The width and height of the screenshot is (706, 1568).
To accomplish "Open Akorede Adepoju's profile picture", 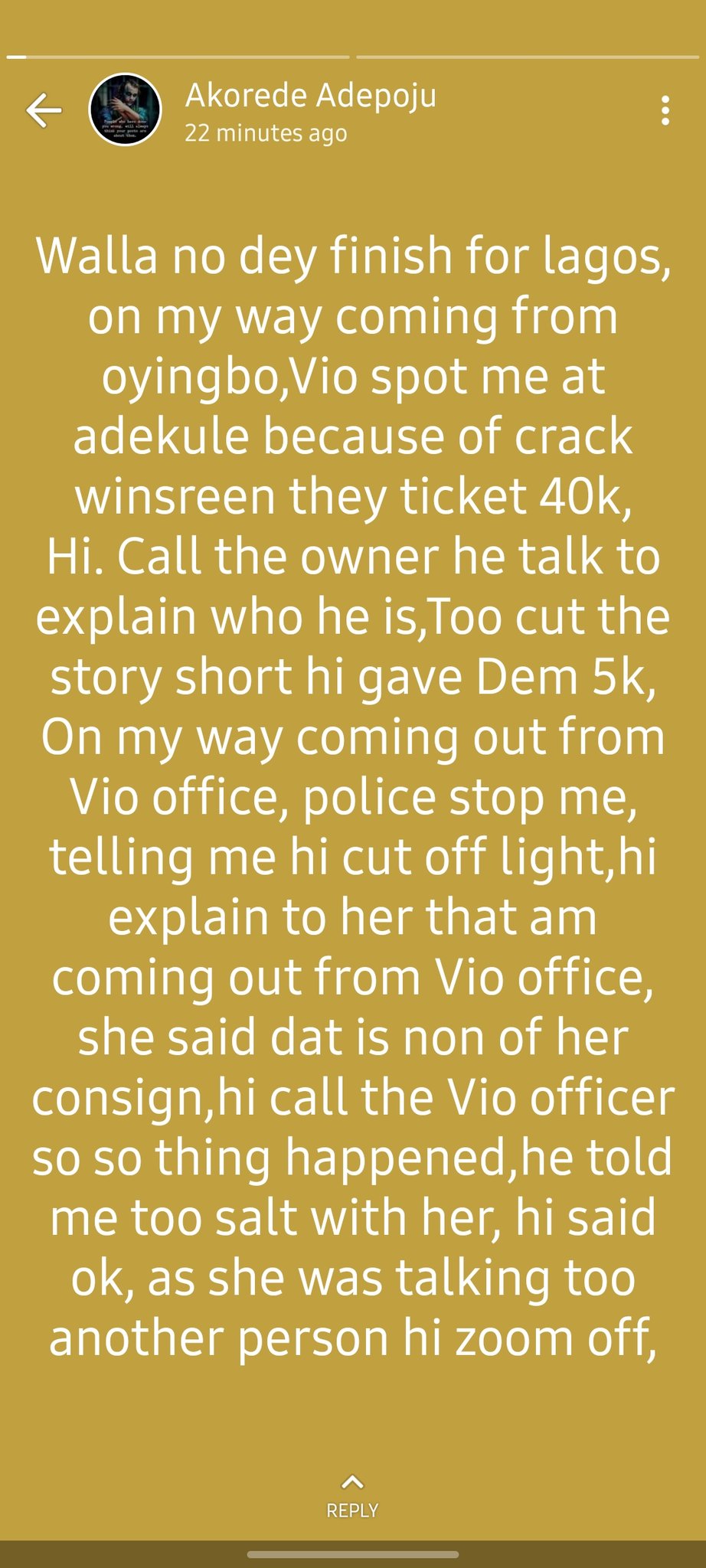I will pyautogui.click(x=126, y=109).
